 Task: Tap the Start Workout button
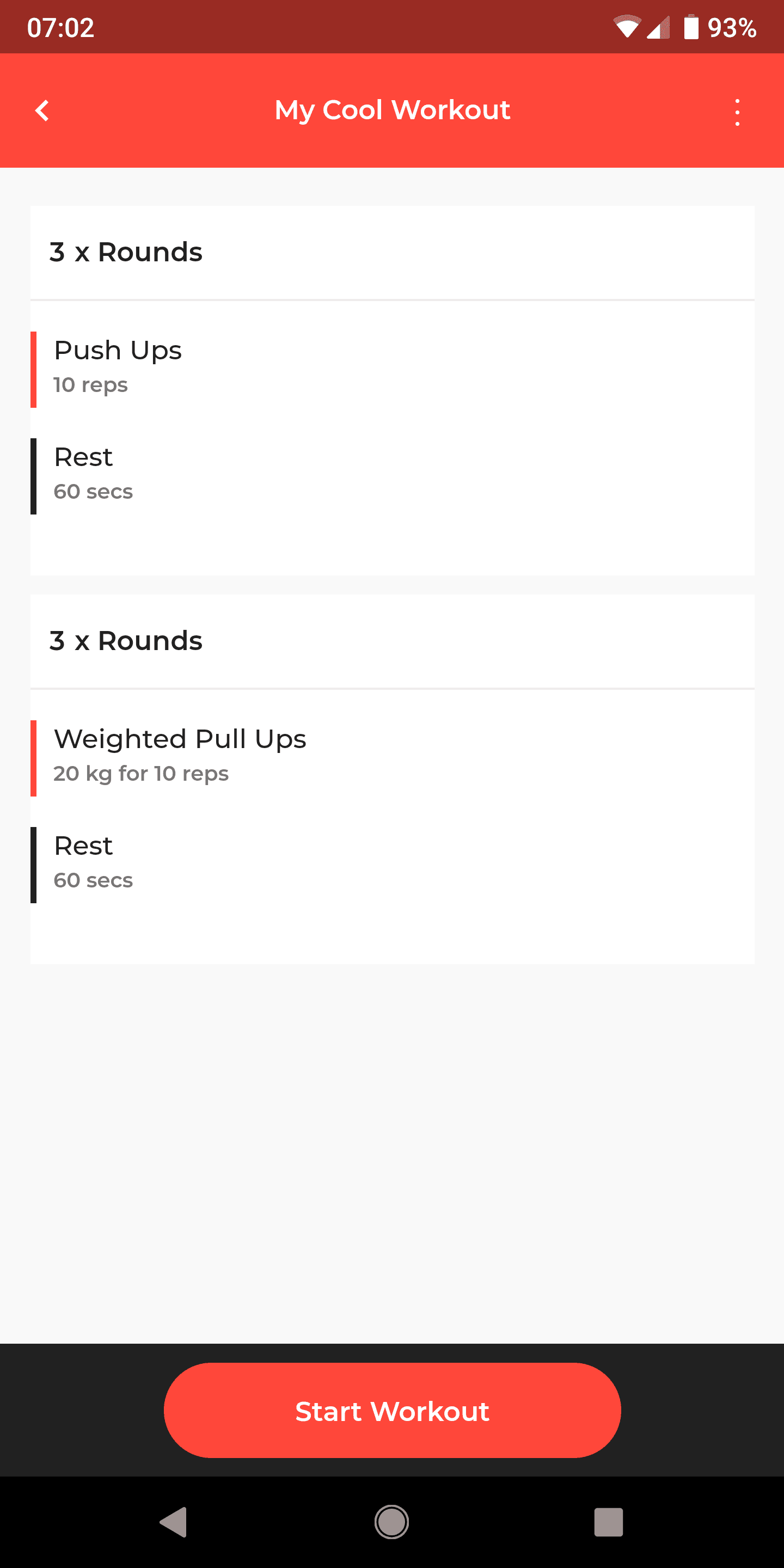coord(392,1410)
